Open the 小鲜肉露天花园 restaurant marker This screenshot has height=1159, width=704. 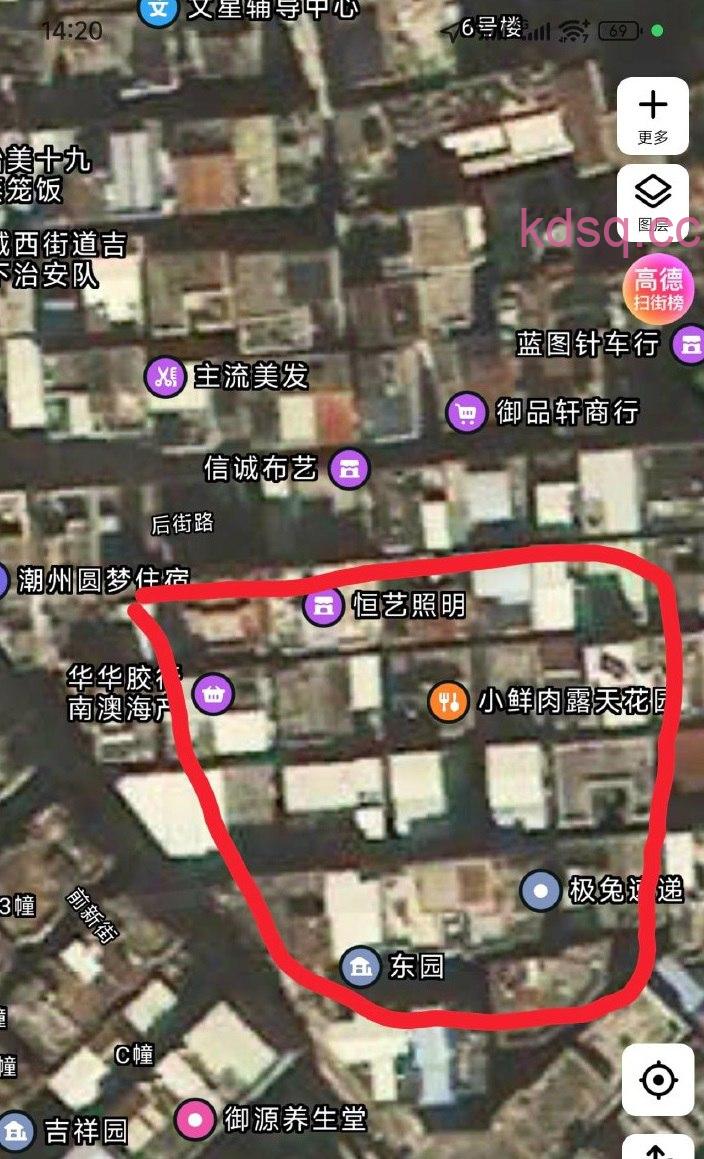click(x=449, y=701)
